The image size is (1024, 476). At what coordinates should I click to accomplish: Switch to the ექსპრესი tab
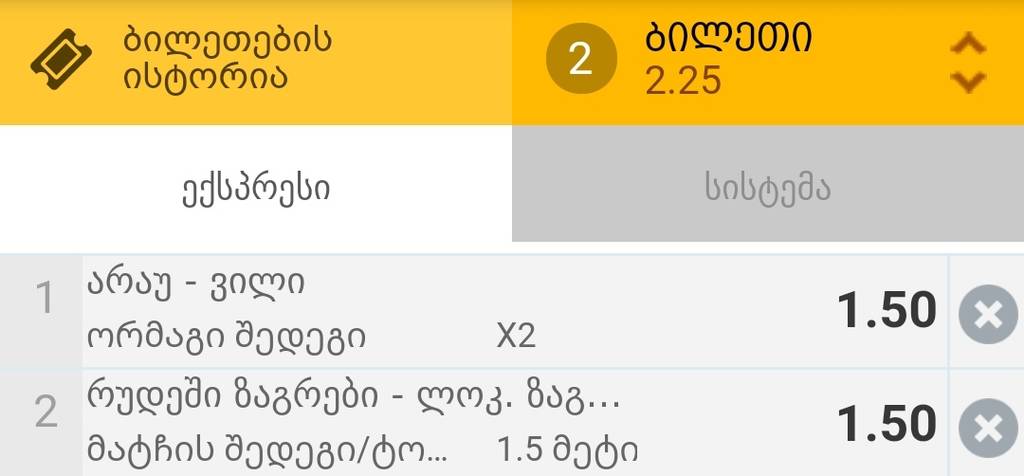(x=255, y=188)
